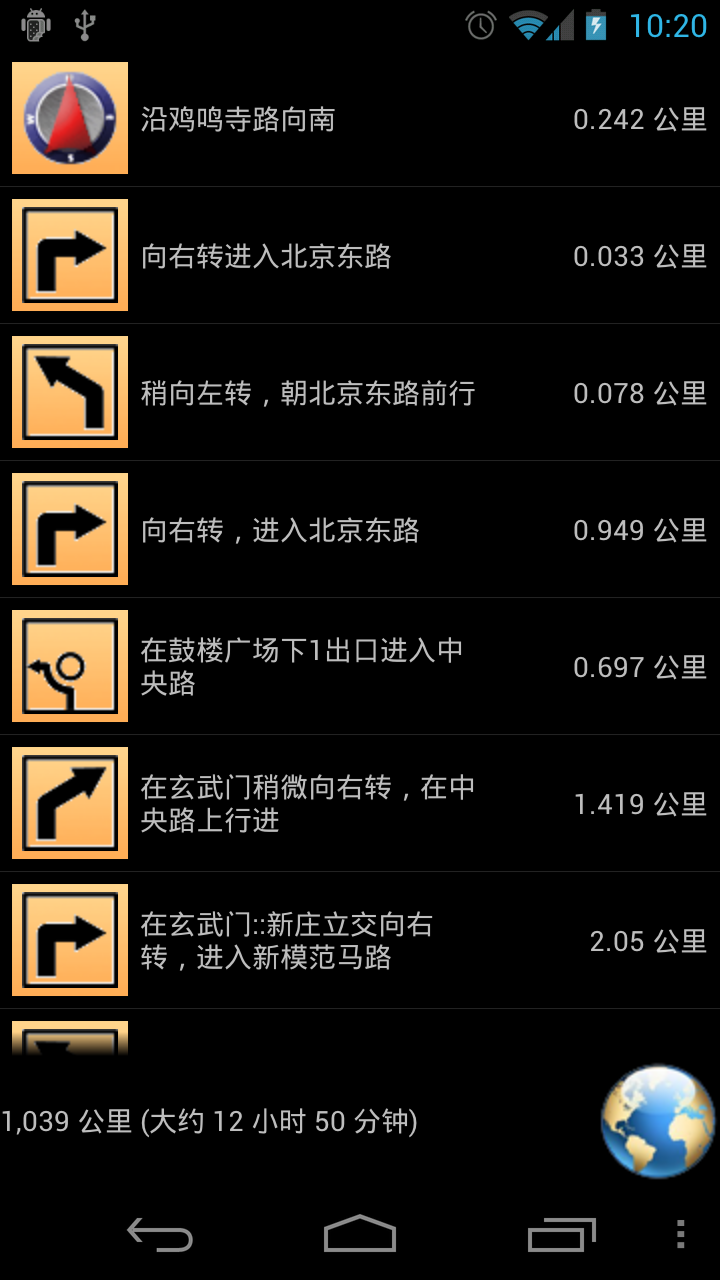Tap the slight-right arrow at 玄武门 step
The height and width of the screenshot is (1280, 720).
tap(69, 803)
